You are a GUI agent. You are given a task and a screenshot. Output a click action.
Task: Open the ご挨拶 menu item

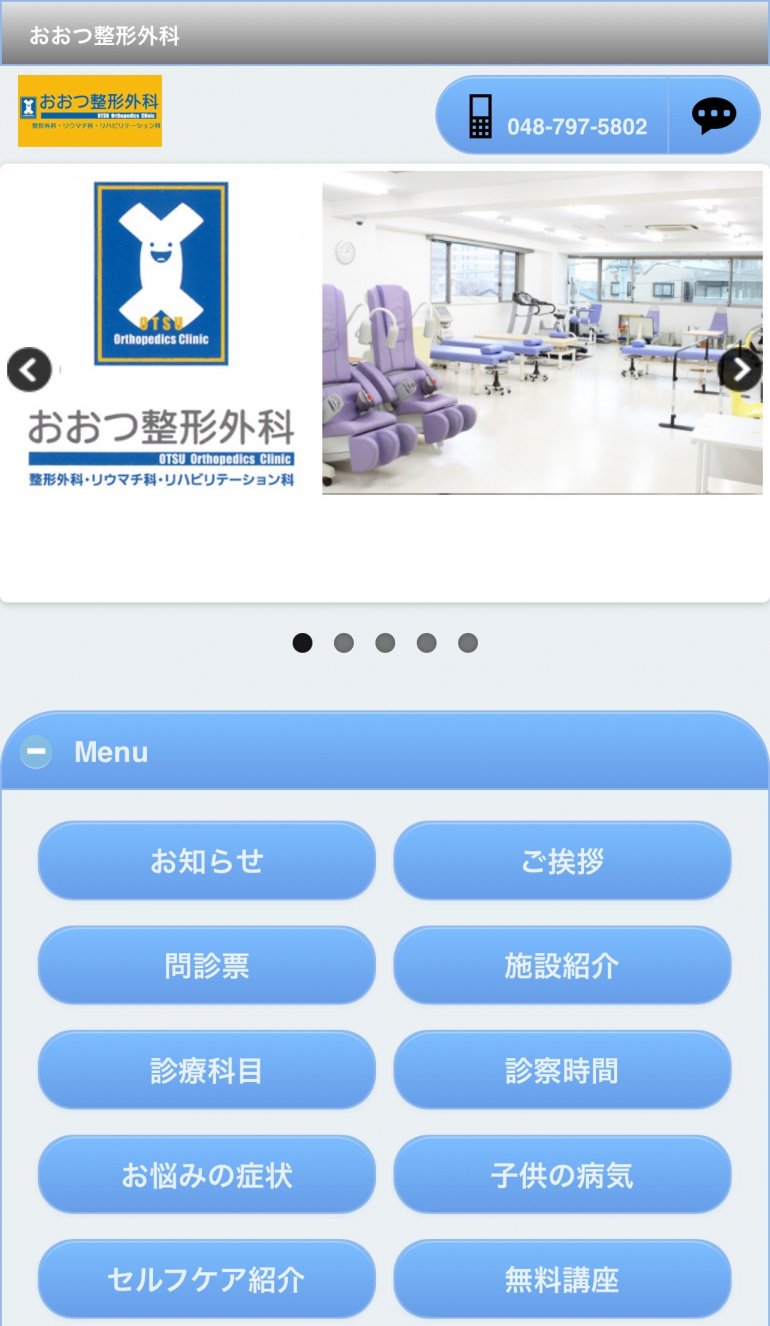point(562,860)
